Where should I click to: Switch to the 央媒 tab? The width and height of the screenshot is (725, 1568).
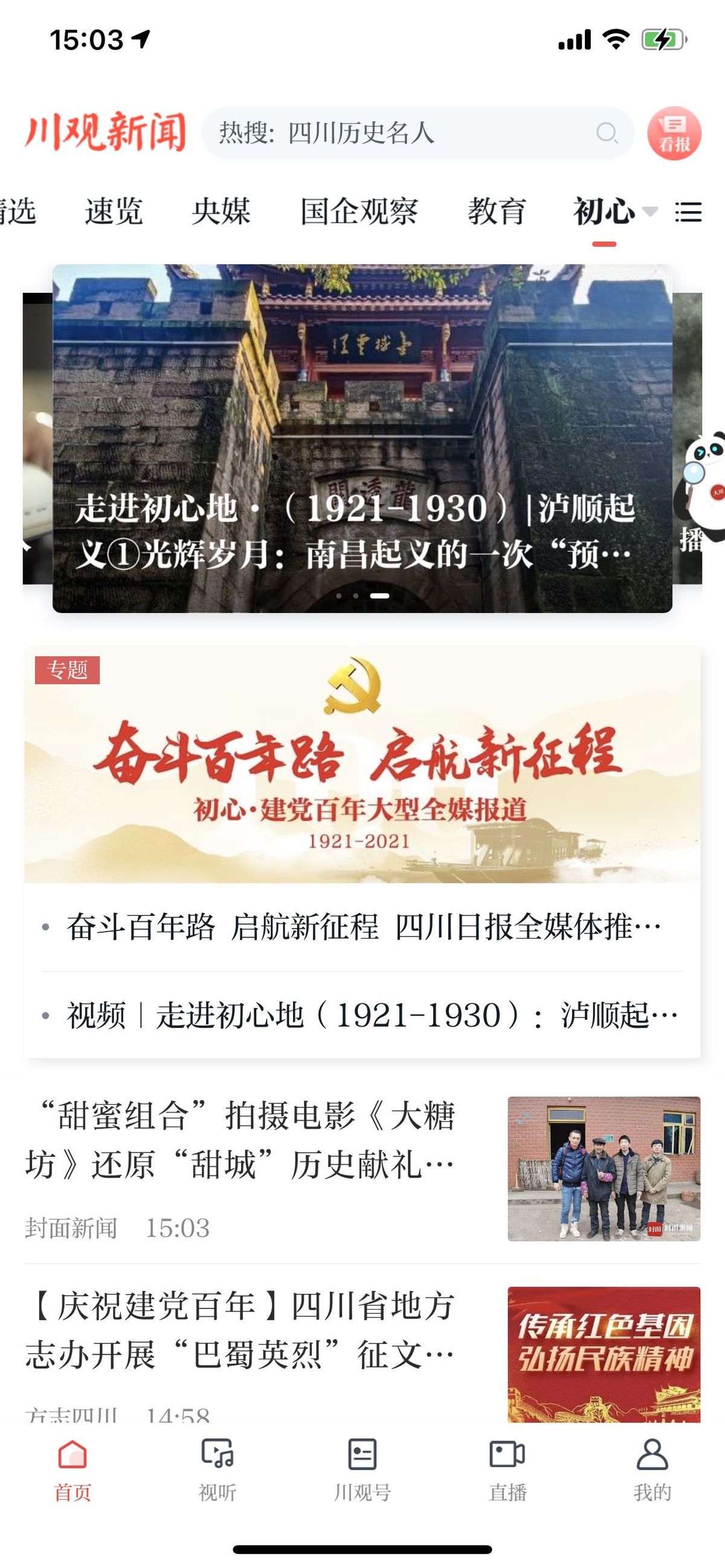[x=221, y=212]
